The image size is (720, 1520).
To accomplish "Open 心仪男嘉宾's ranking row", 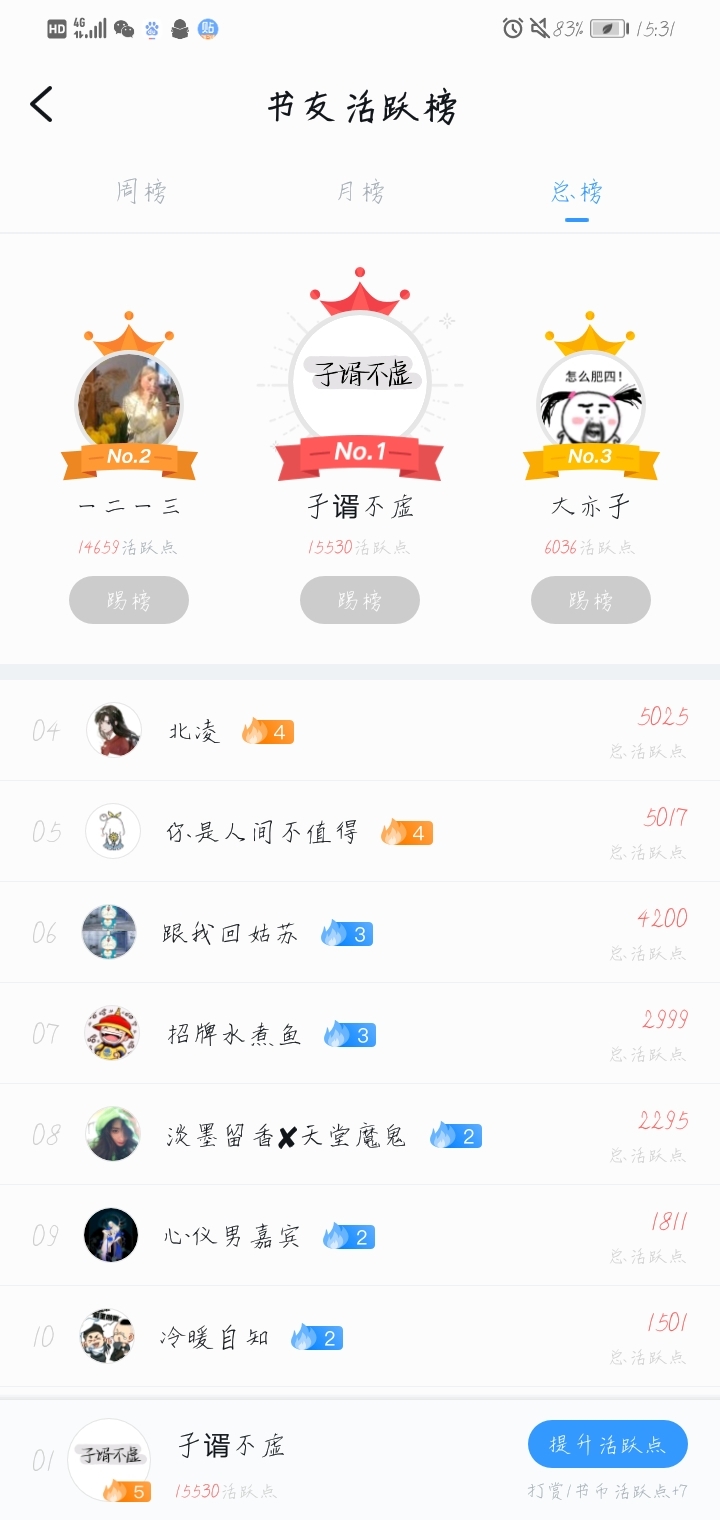I will 360,1236.
